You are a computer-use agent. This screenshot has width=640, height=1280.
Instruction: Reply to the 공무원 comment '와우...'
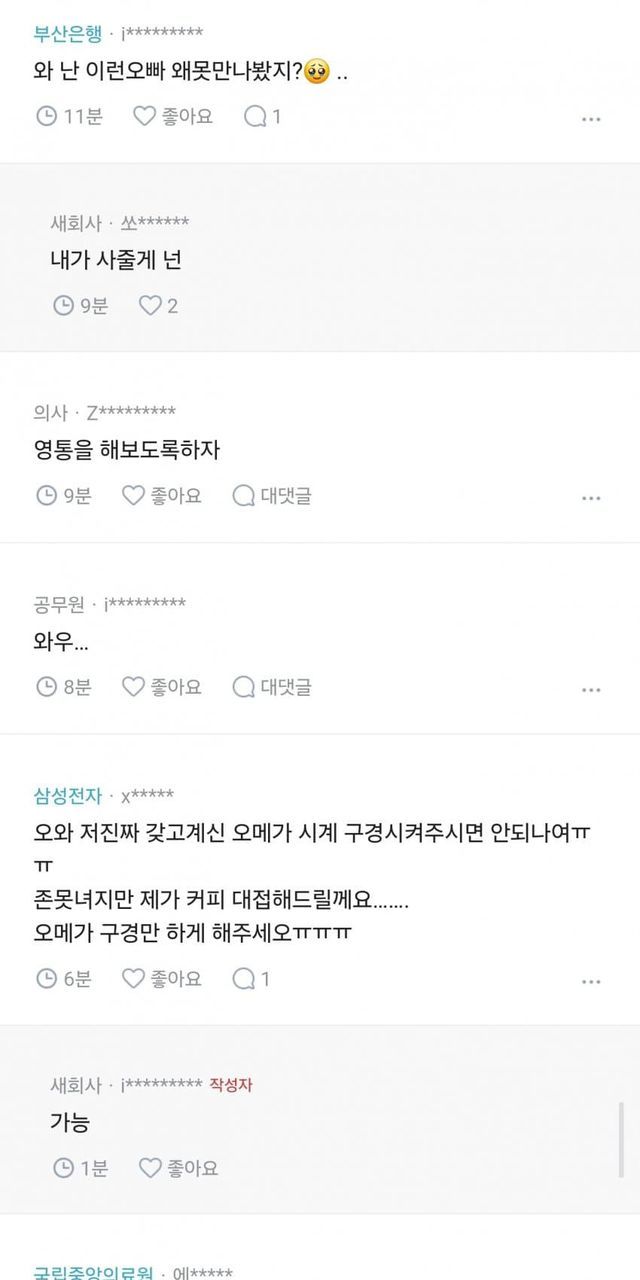click(x=271, y=687)
